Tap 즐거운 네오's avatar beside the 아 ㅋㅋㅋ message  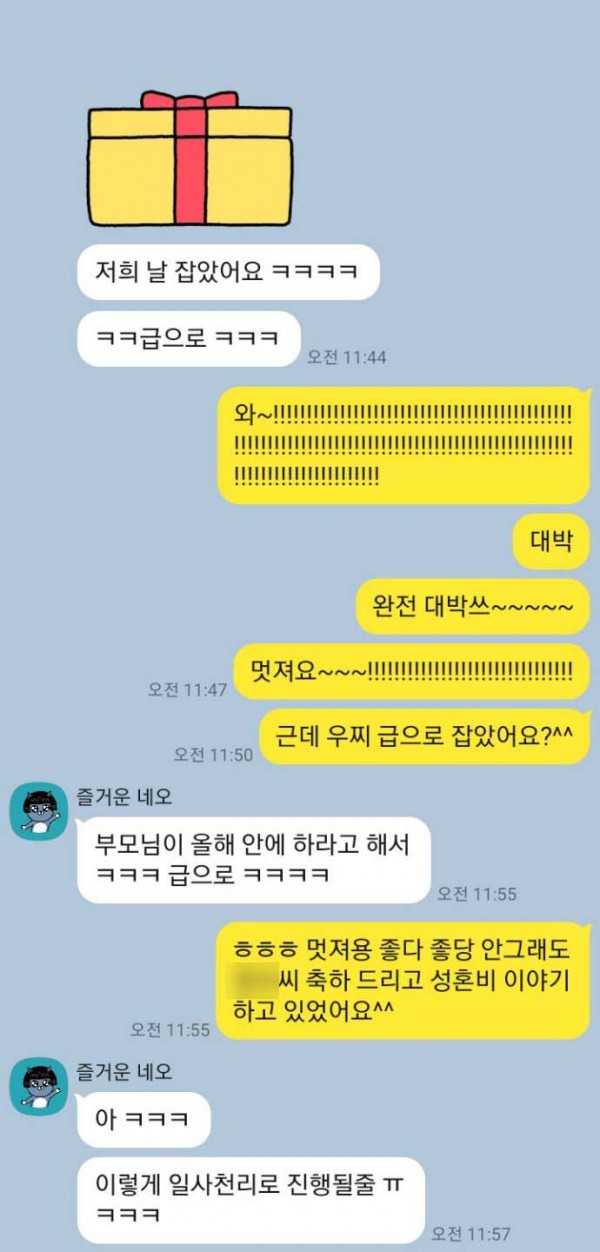(38, 1086)
